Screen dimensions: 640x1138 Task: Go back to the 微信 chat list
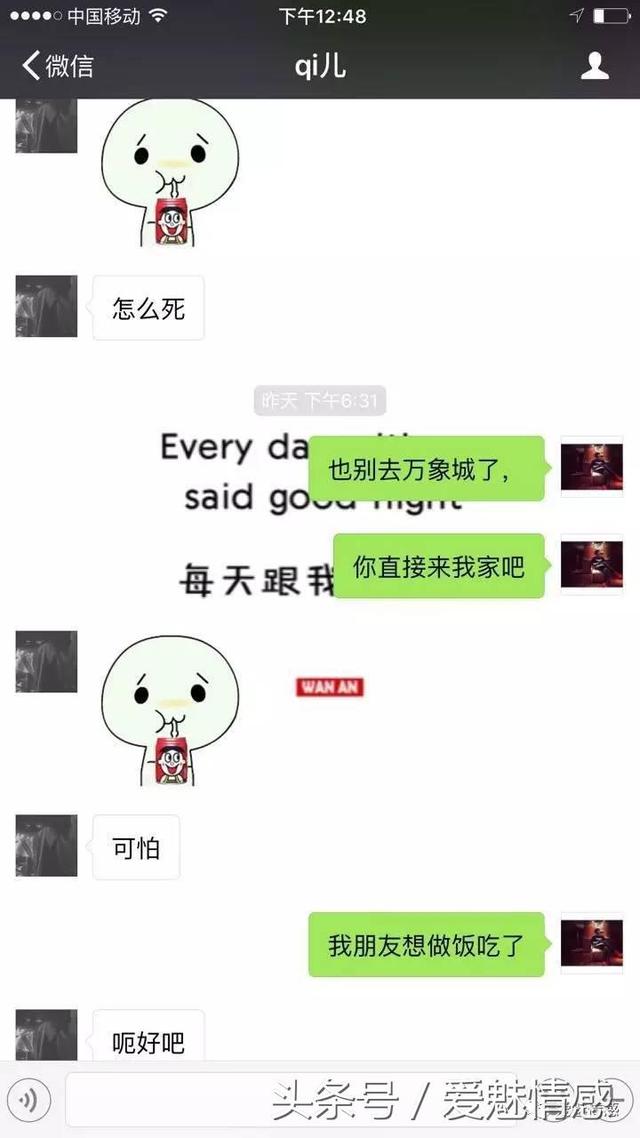click(58, 67)
